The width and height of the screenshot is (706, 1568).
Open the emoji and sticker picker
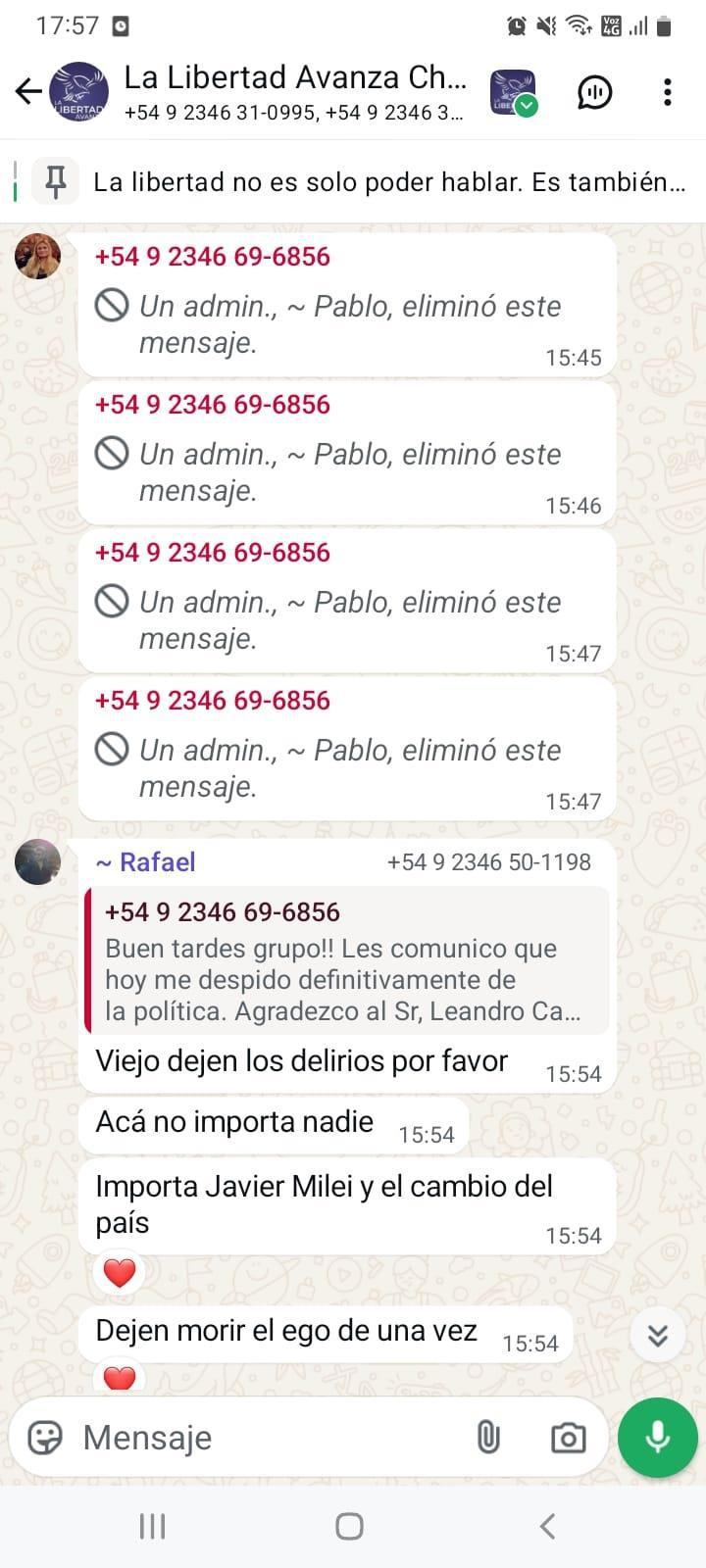tap(45, 1438)
